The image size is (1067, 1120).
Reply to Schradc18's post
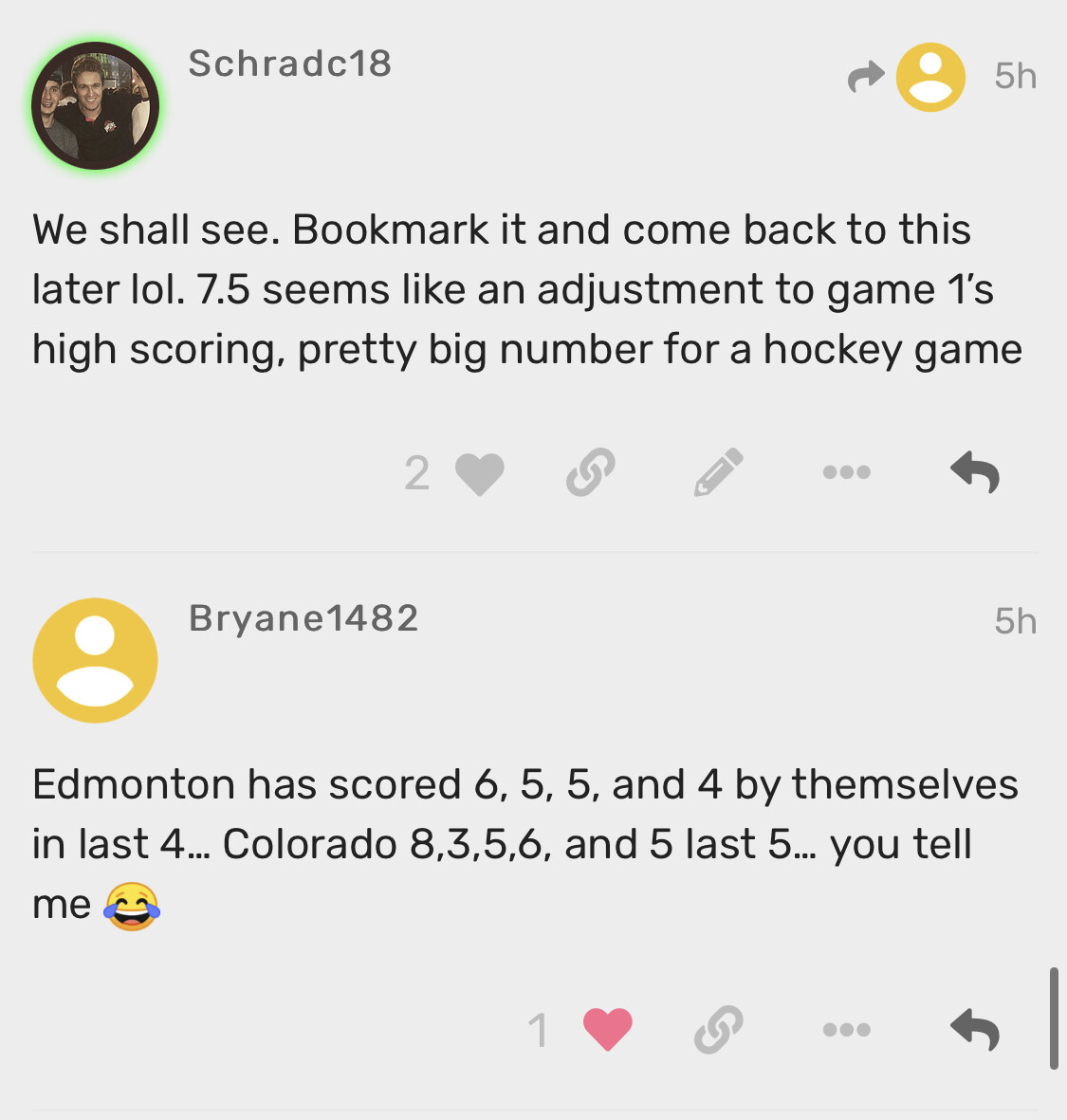pos(974,472)
